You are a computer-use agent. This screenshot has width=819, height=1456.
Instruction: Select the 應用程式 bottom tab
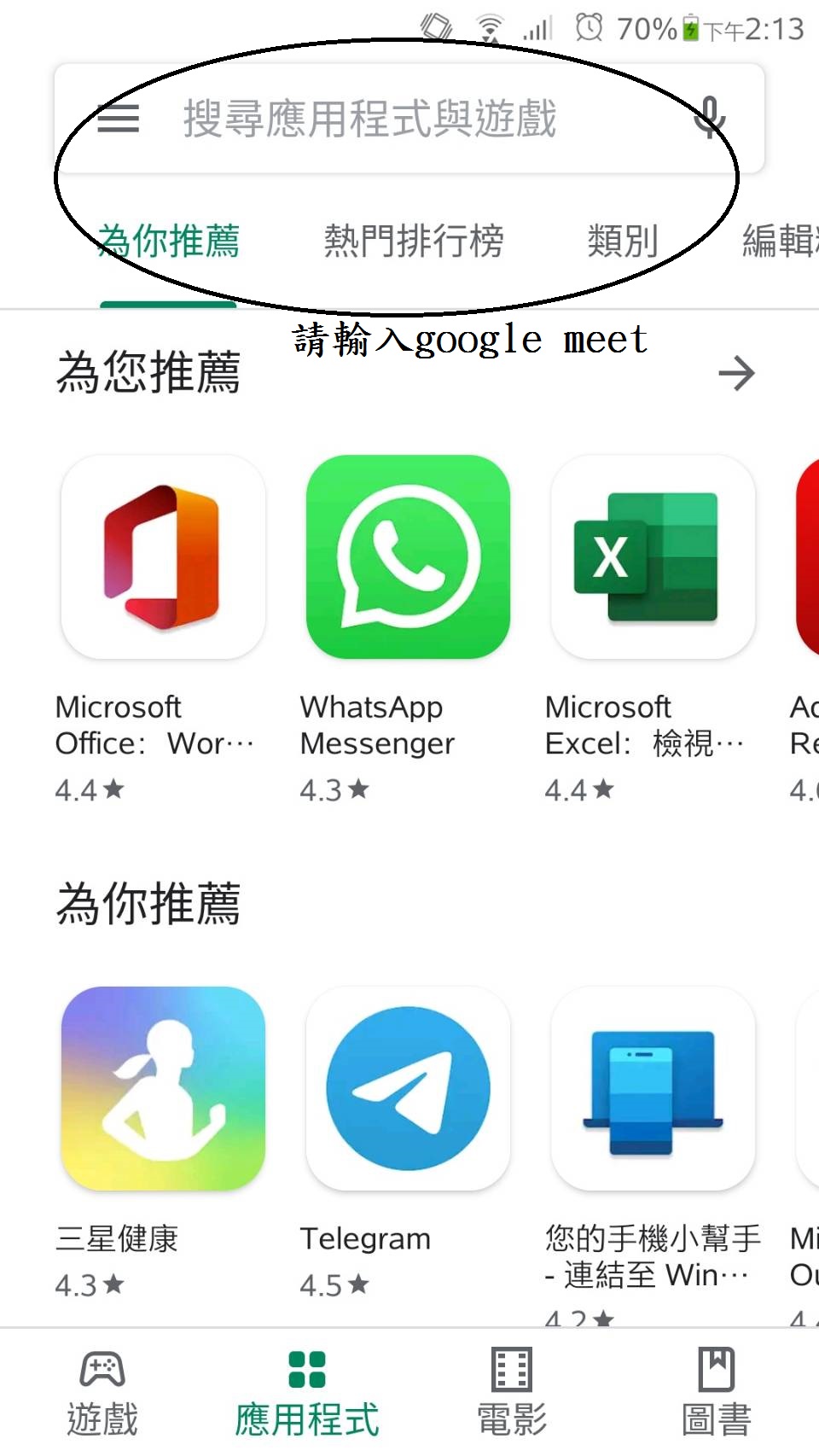pos(307,1393)
